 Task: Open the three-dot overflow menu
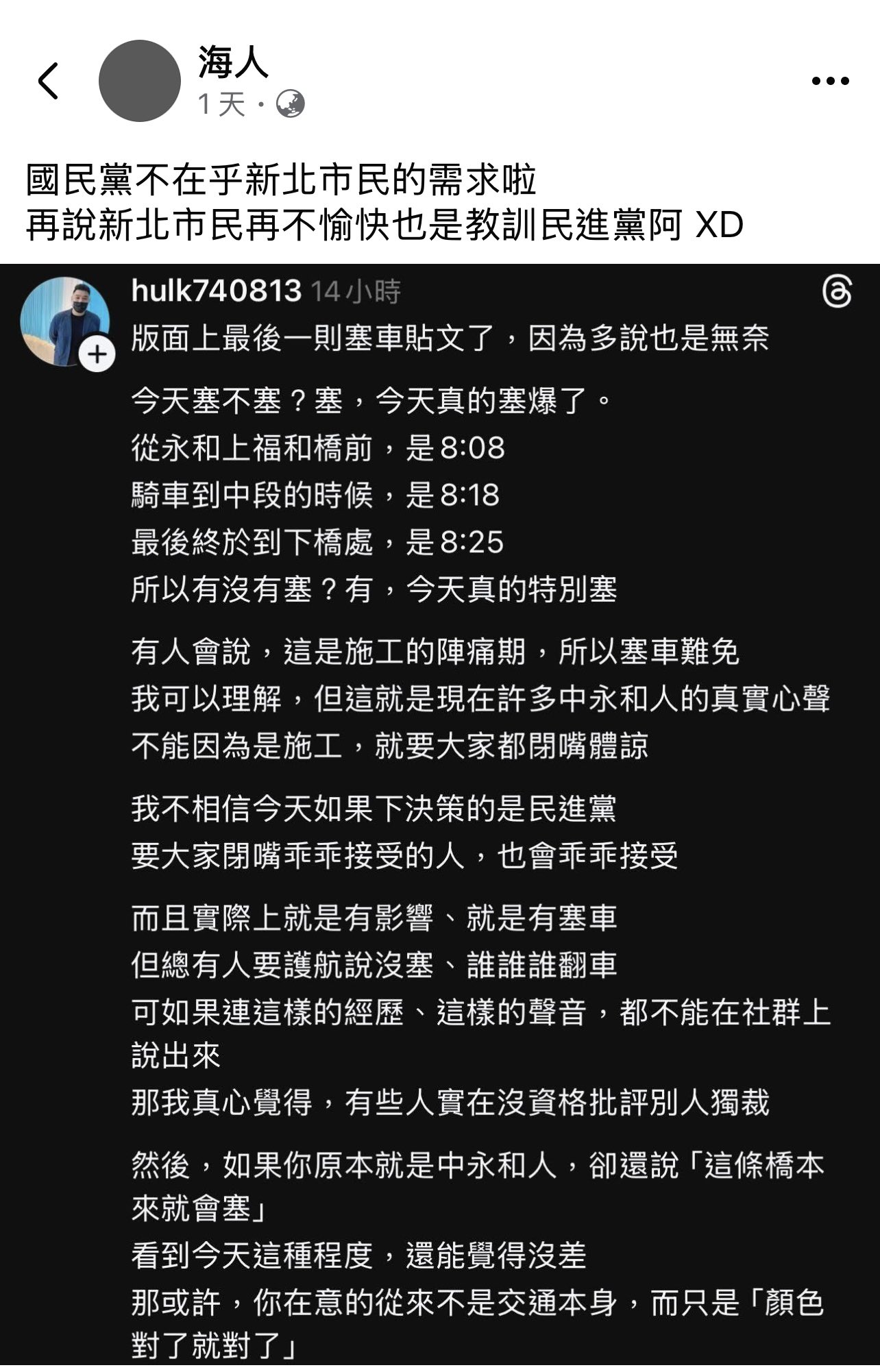830,81
